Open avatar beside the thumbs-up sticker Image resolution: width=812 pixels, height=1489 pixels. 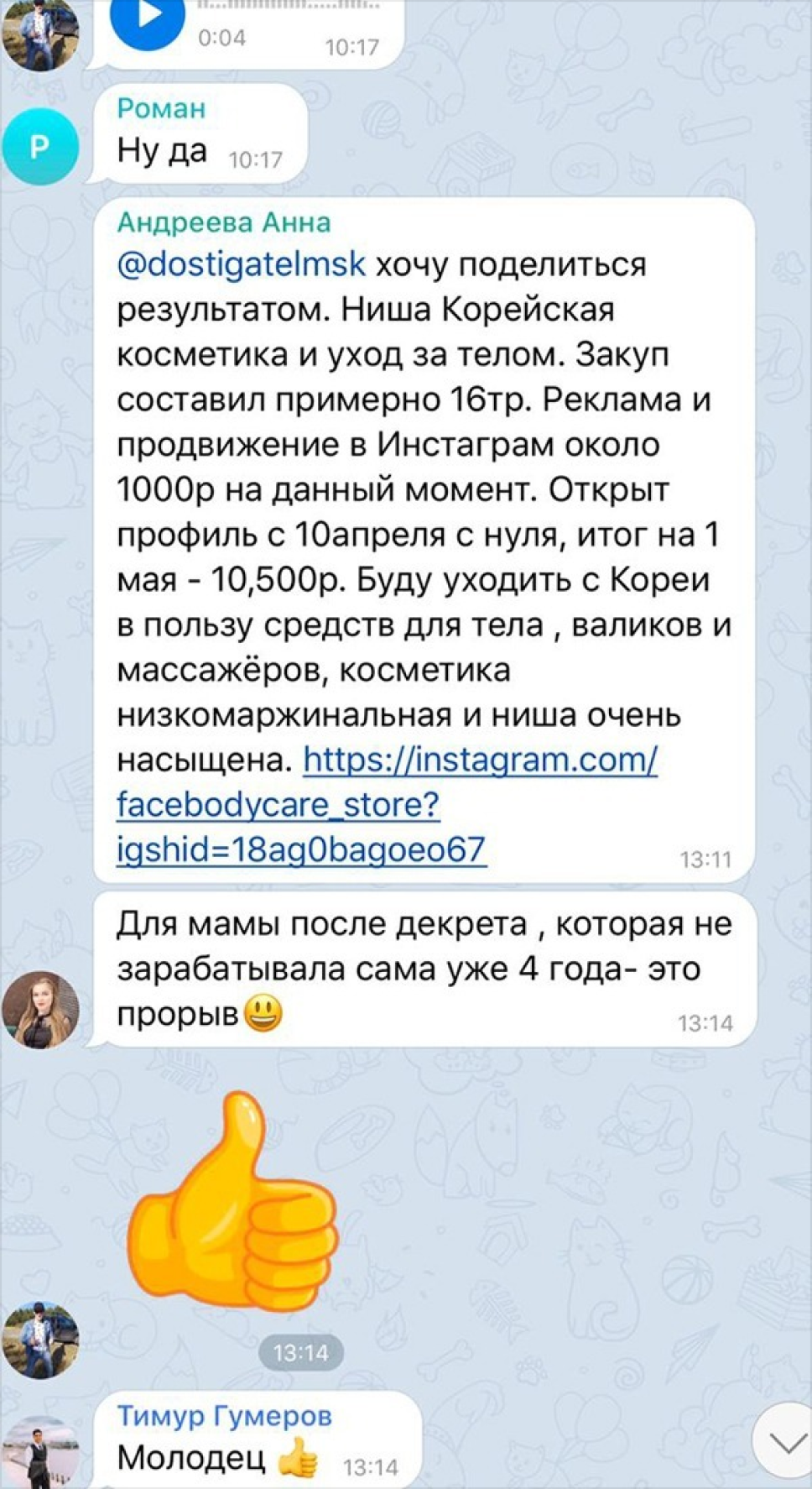40,1339
